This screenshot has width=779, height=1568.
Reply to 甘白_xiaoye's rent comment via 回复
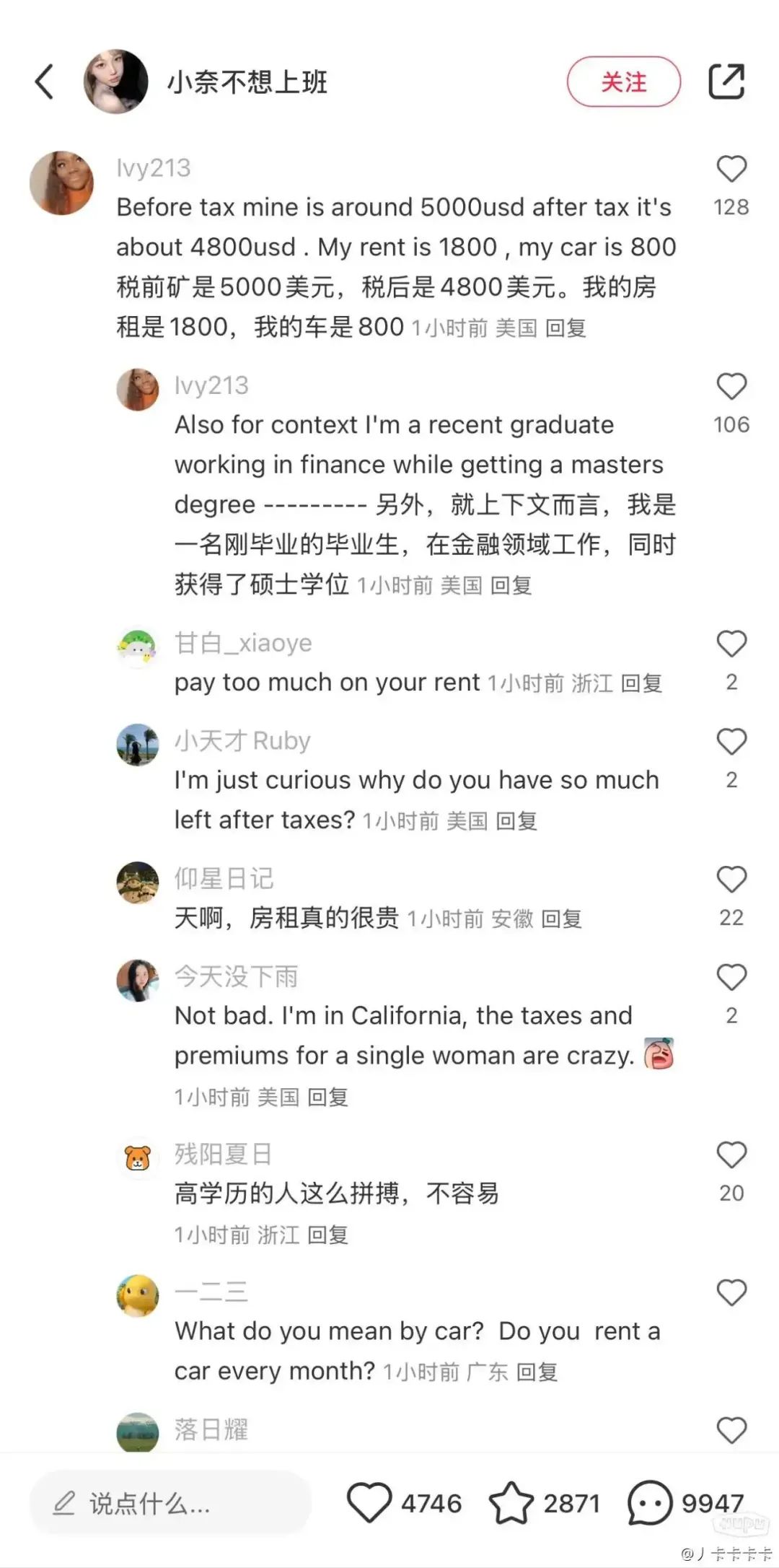pos(641,683)
